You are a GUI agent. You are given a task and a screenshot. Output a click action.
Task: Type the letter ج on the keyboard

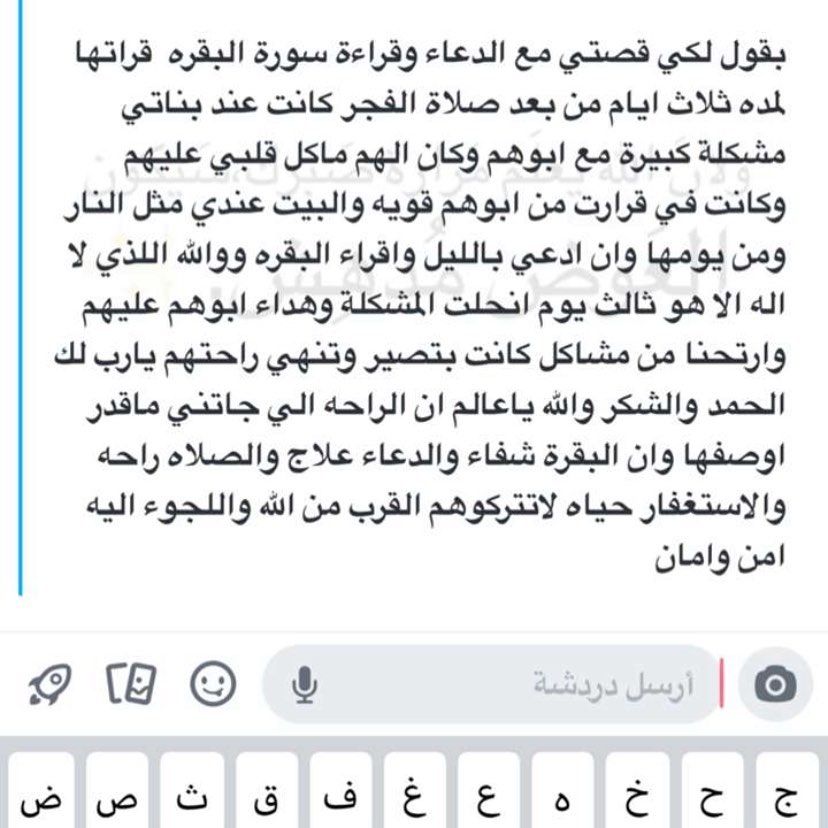788,798
